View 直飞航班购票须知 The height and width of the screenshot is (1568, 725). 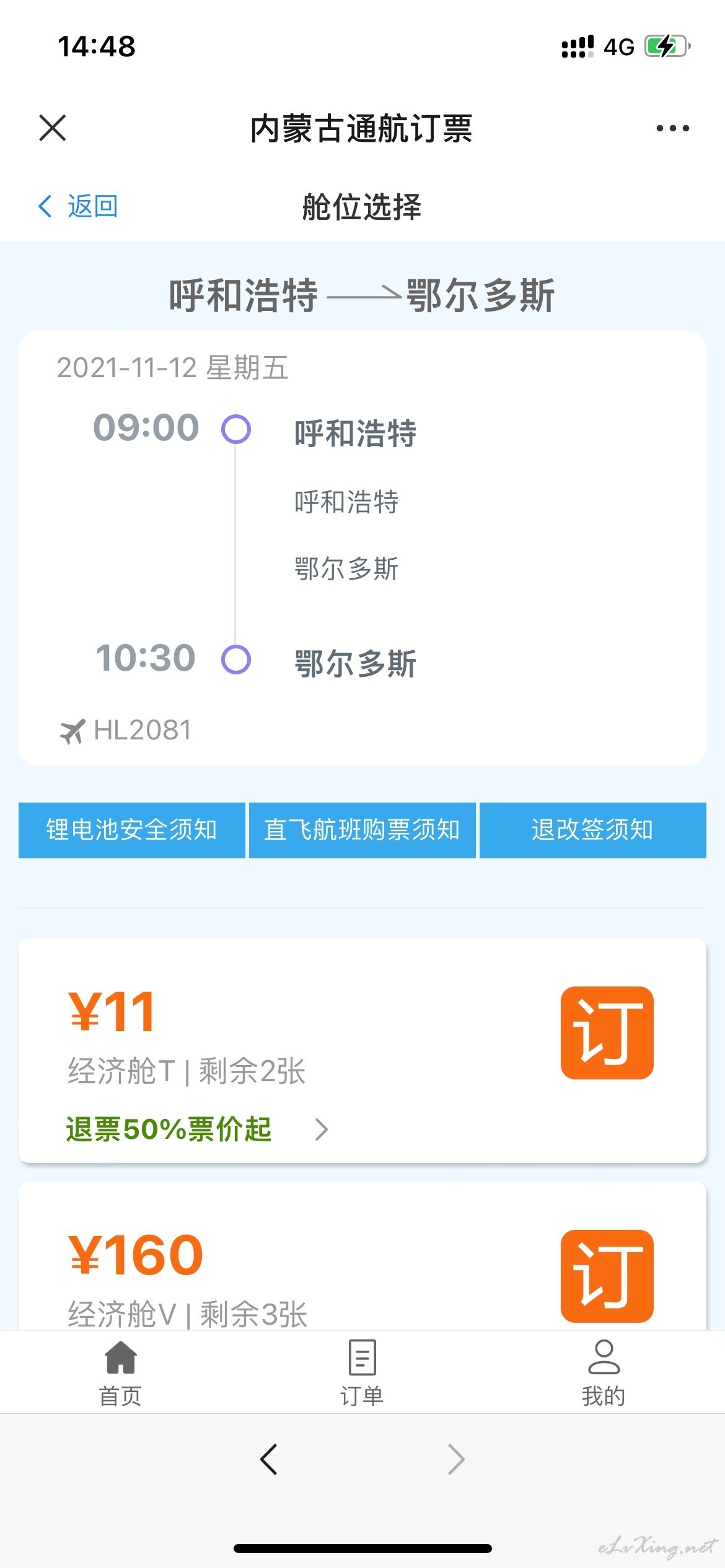[x=362, y=830]
